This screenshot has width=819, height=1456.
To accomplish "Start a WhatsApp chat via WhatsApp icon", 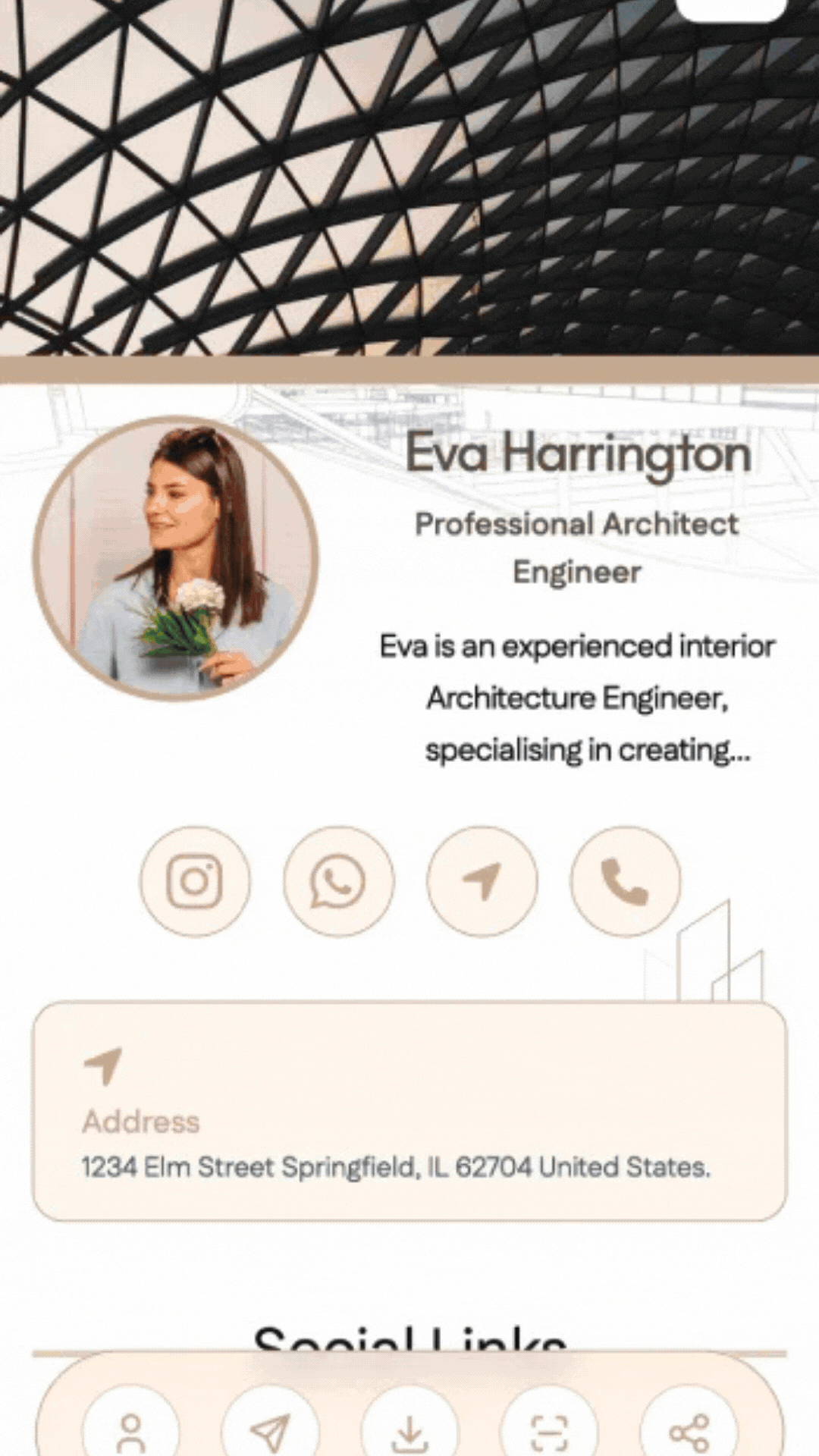I will [338, 881].
